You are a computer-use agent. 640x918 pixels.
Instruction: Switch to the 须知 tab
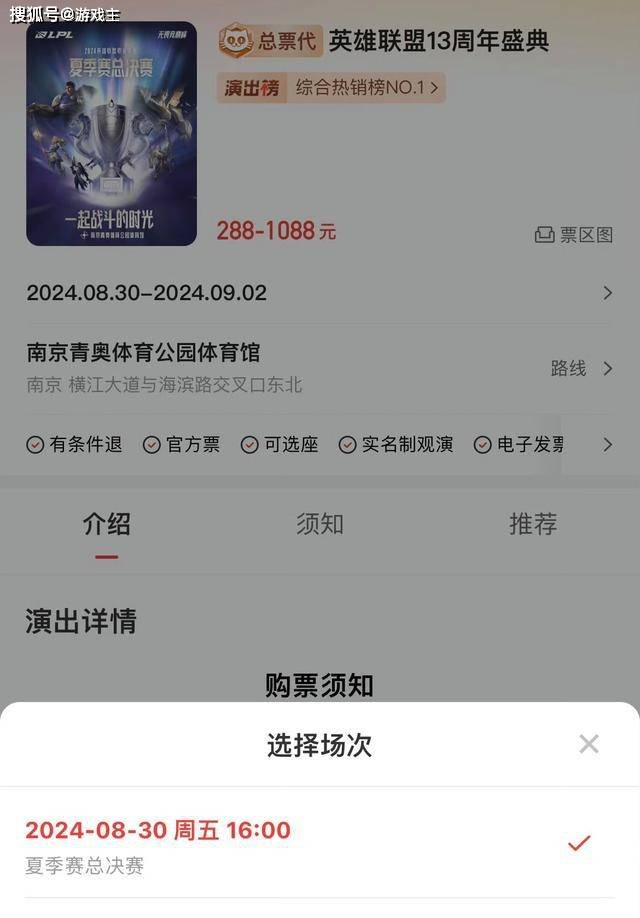click(x=320, y=524)
